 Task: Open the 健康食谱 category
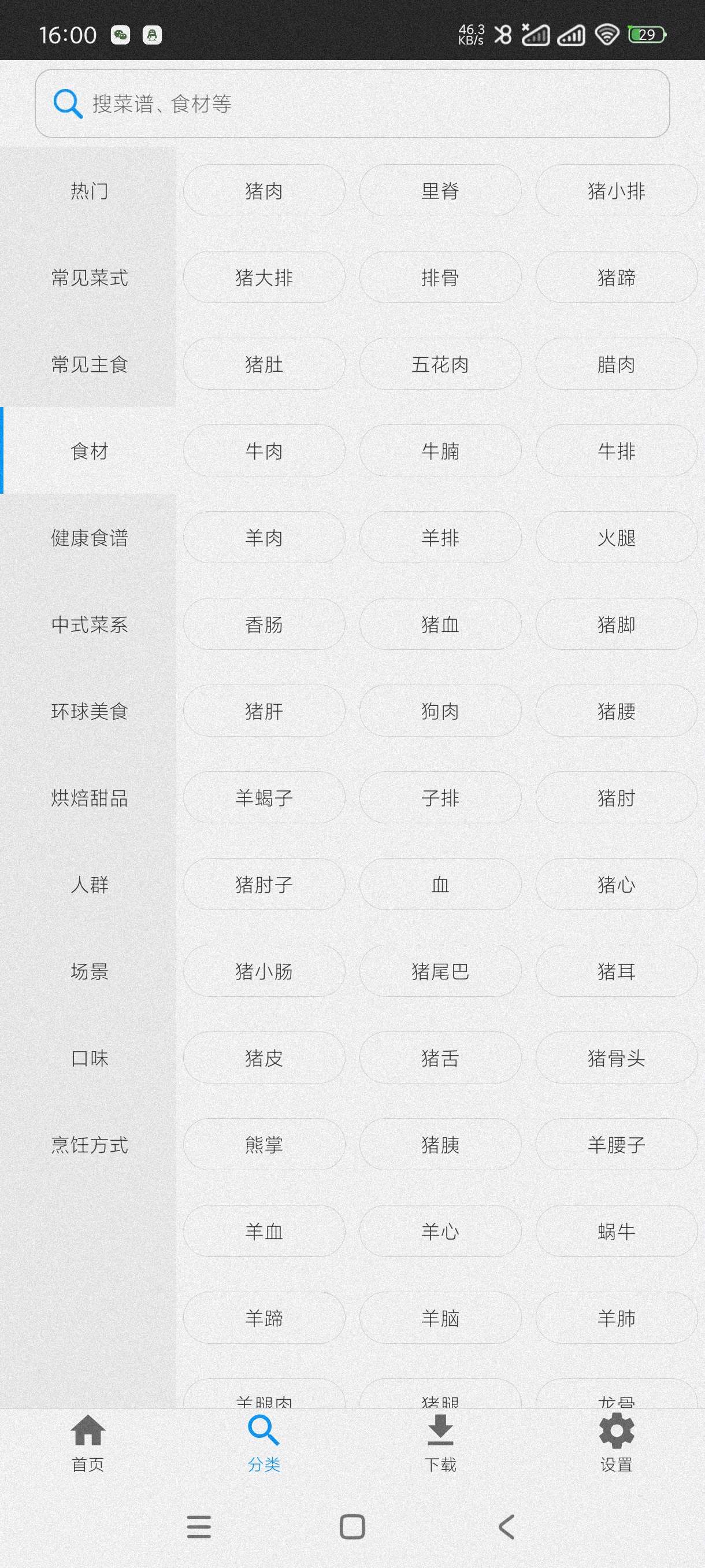88,538
